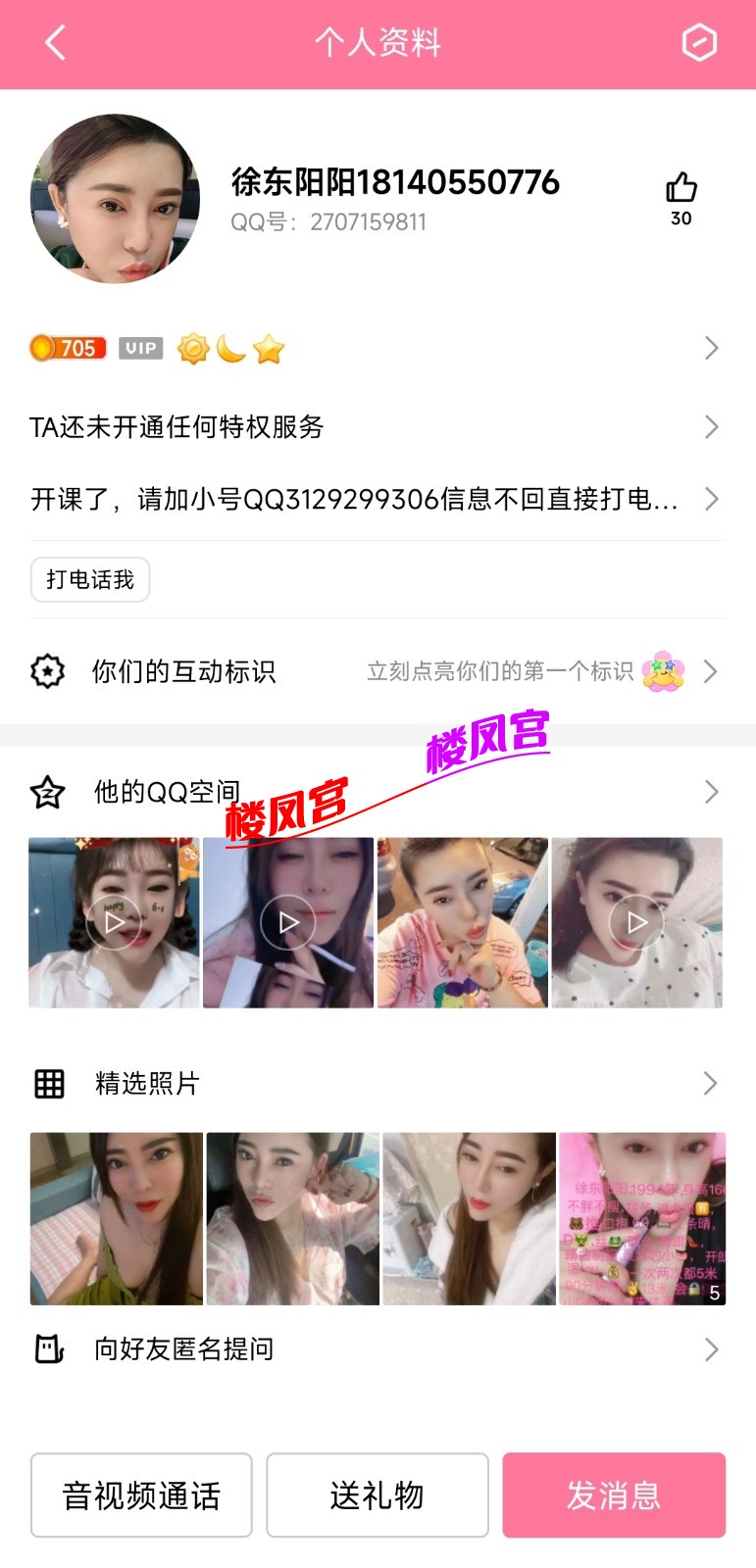The width and height of the screenshot is (756, 1568).
Task: Tap the star level badge icon
Action: coord(269,348)
